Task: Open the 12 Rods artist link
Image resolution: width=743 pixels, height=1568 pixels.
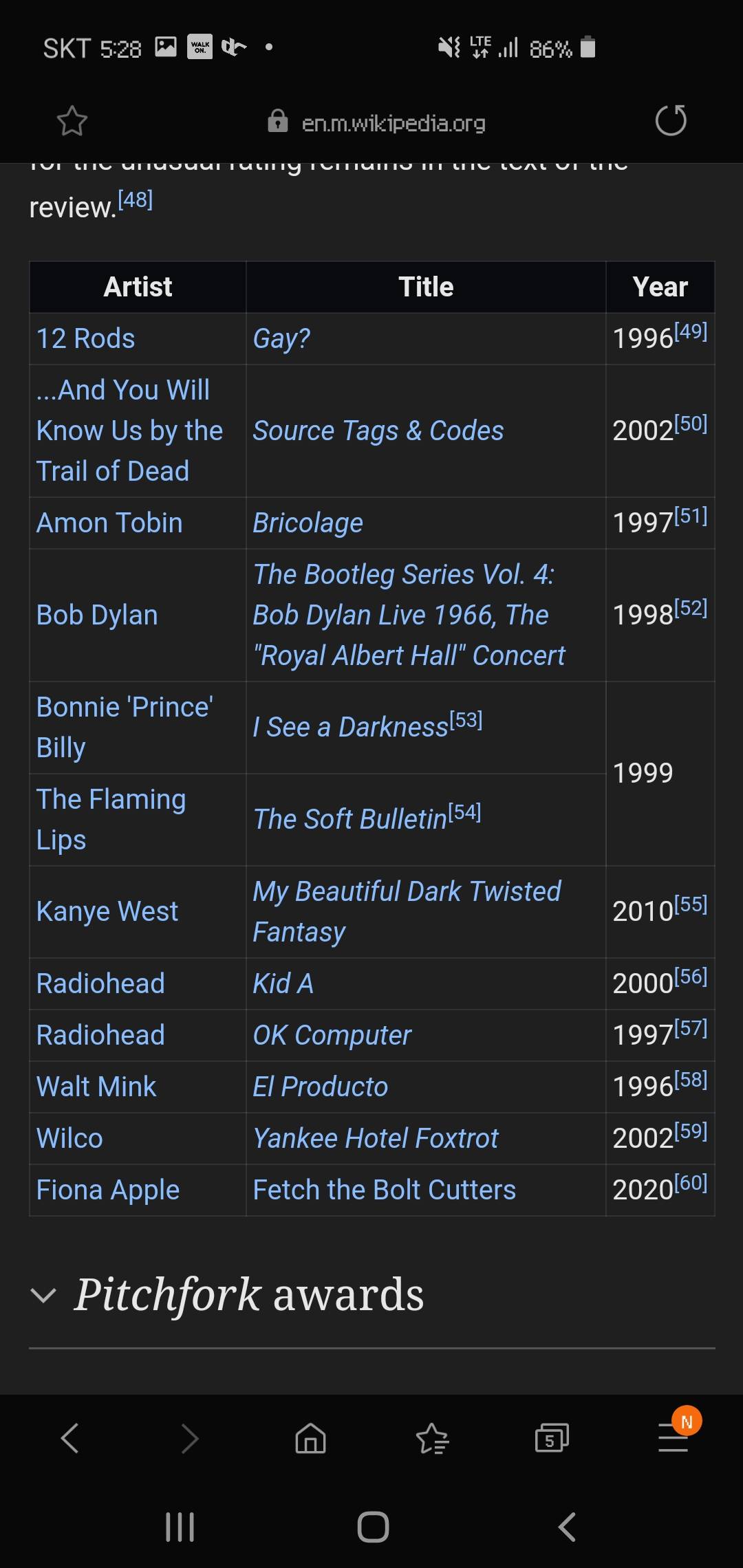Action: tap(86, 339)
